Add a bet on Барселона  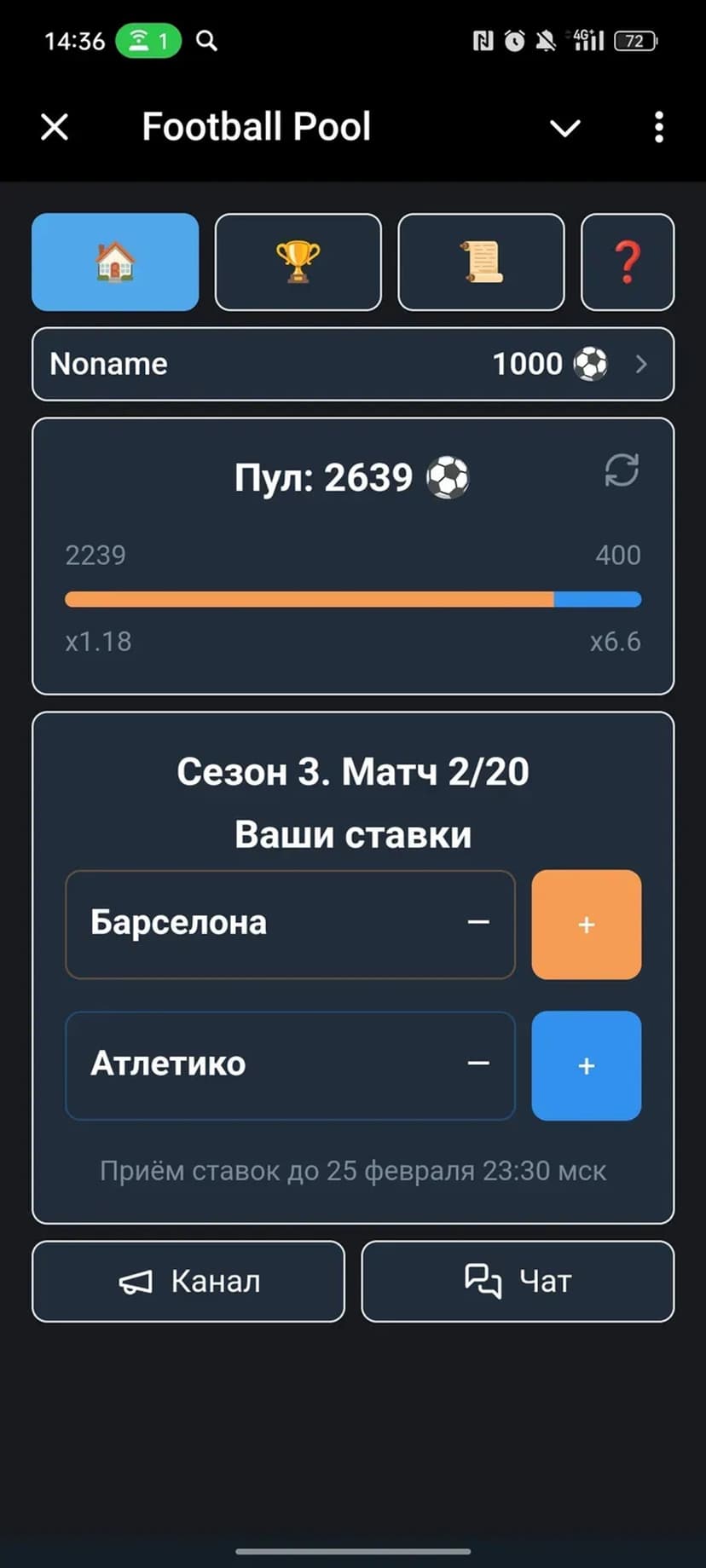coord(586,925)
